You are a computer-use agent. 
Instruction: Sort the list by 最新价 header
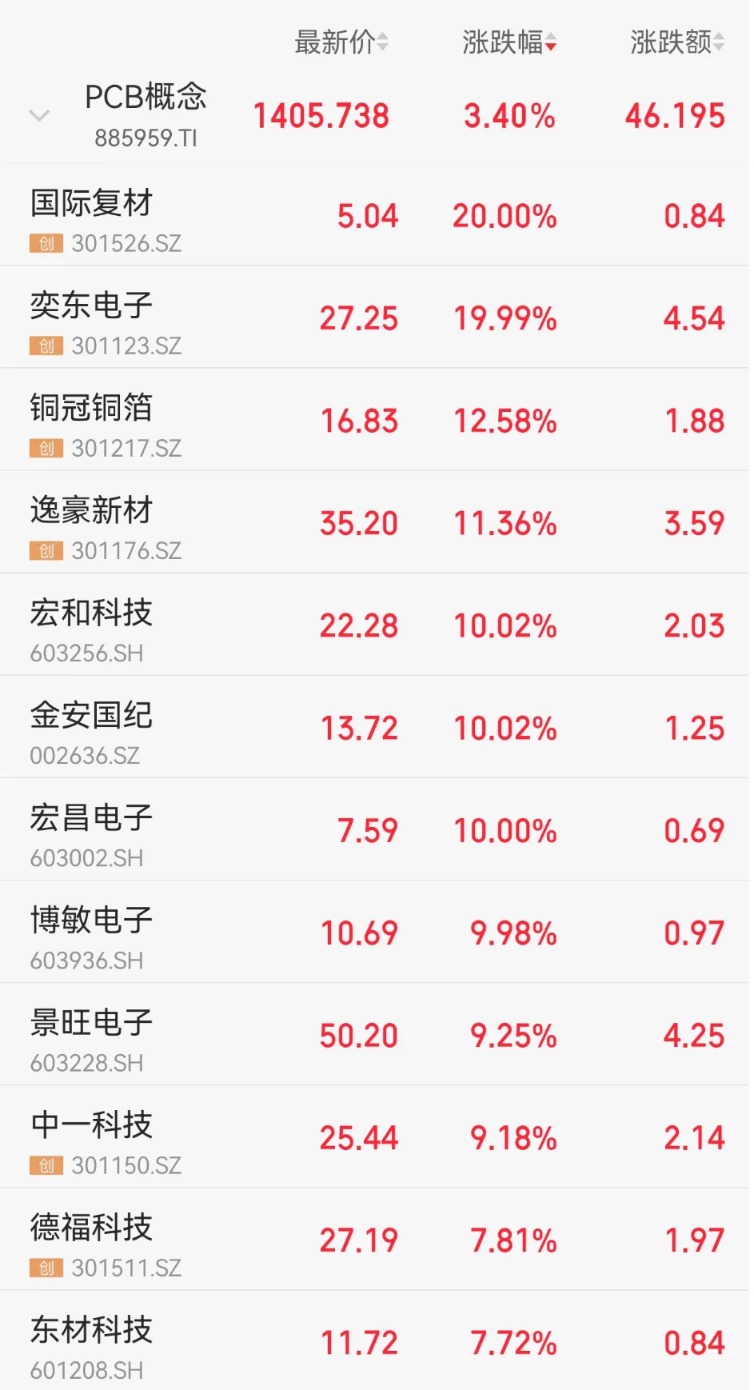click(340, 43)
